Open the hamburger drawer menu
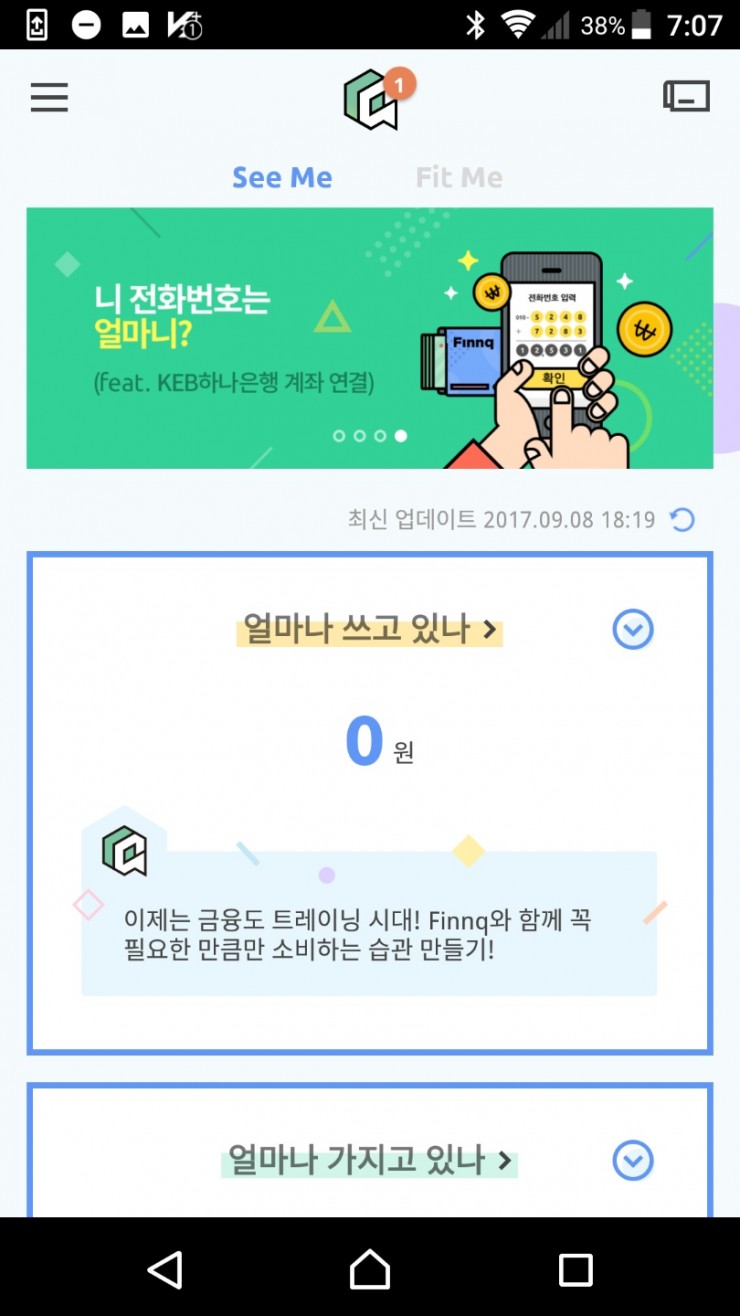 click(49, 97)
